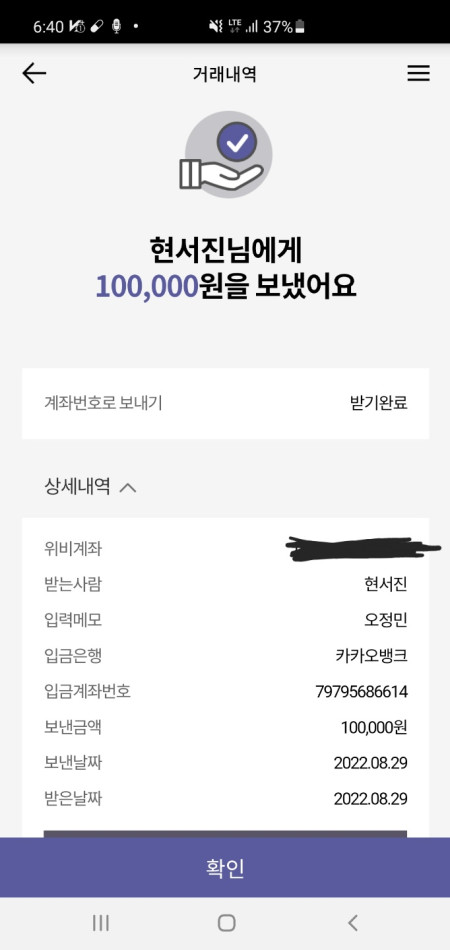Open recent apps from the navigation bar

click(101, 923)
